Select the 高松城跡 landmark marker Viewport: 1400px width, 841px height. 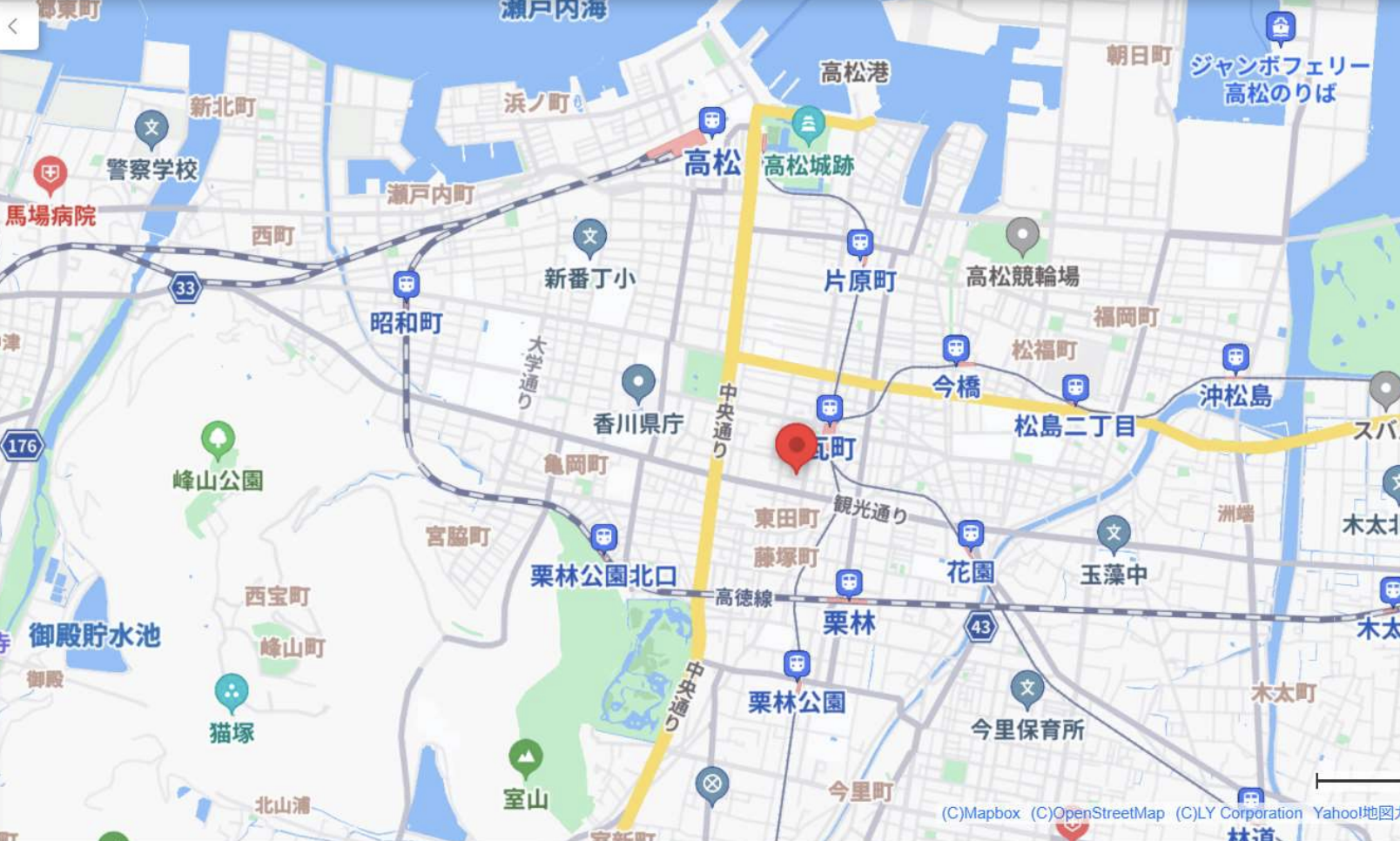pyautogui.click(x=808, y=126)
